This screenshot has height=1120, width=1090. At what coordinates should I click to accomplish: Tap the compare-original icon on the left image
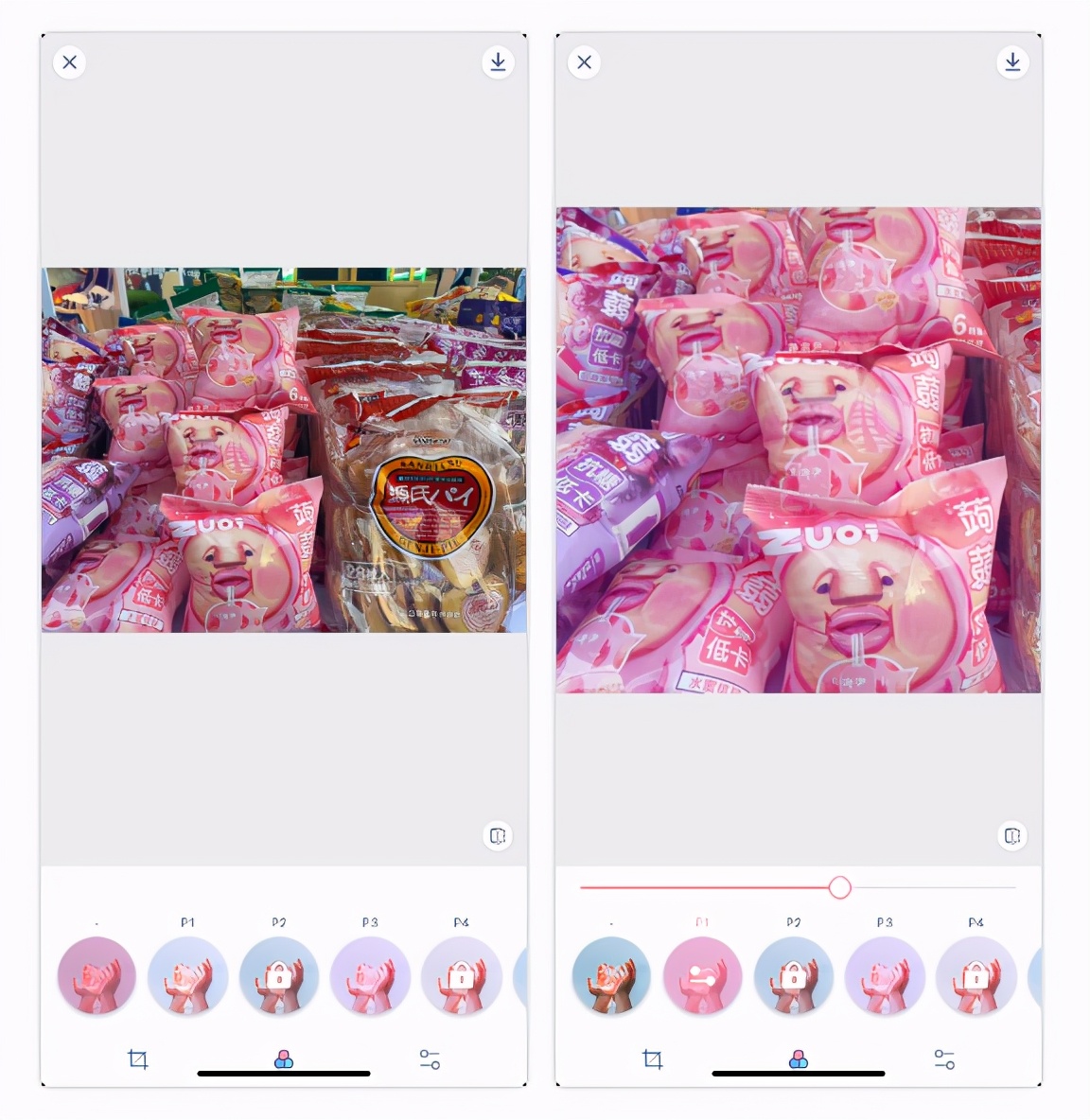[498, 835]
